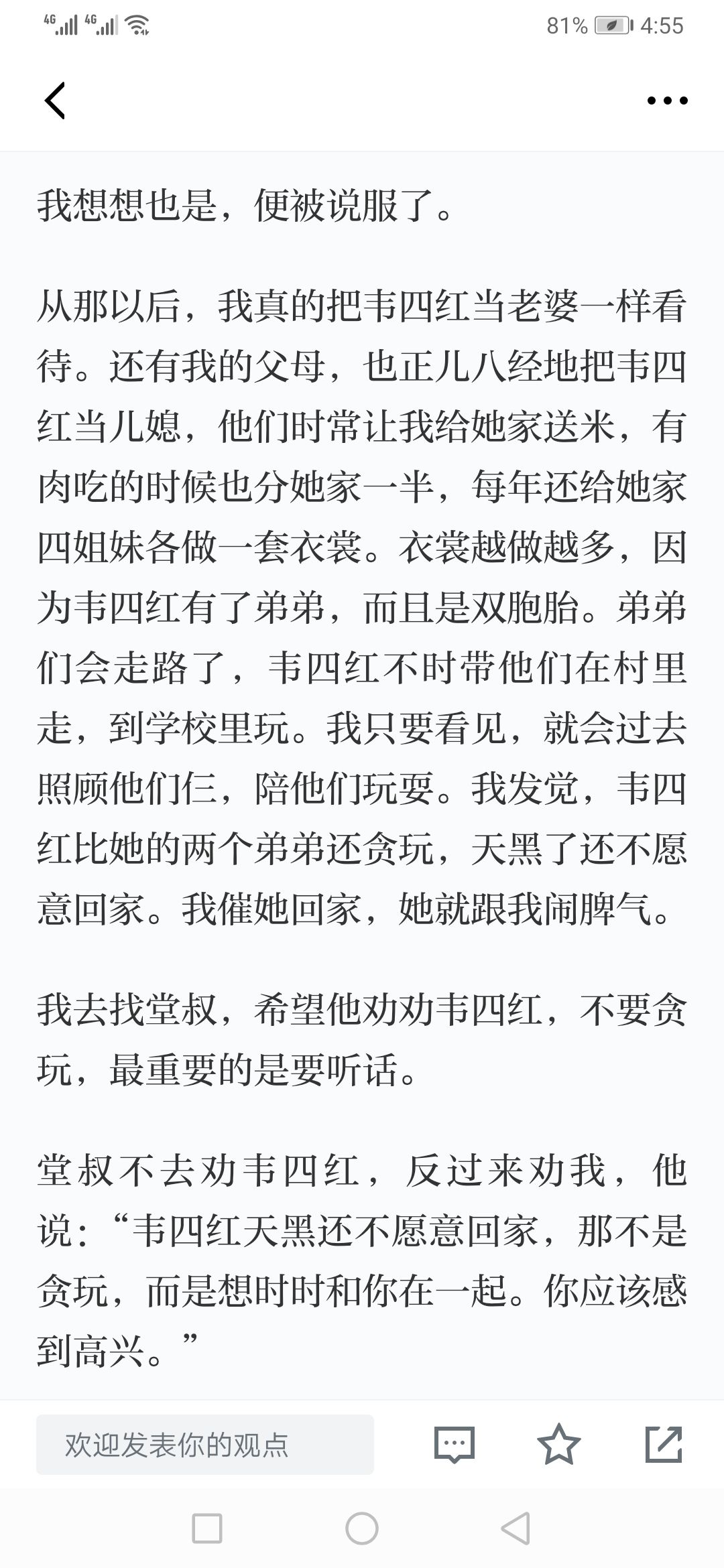
Task: Open the comments speech-bubble icon
Action: click(455, 1444)
